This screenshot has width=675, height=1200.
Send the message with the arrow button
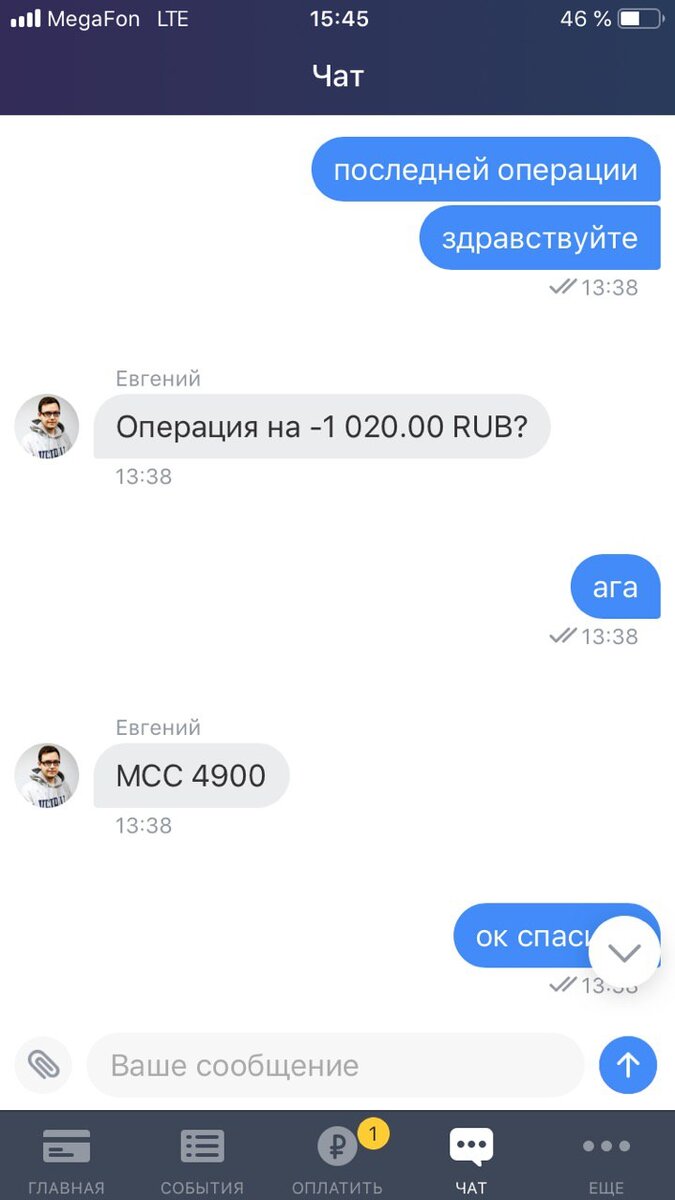point(628,1065)
